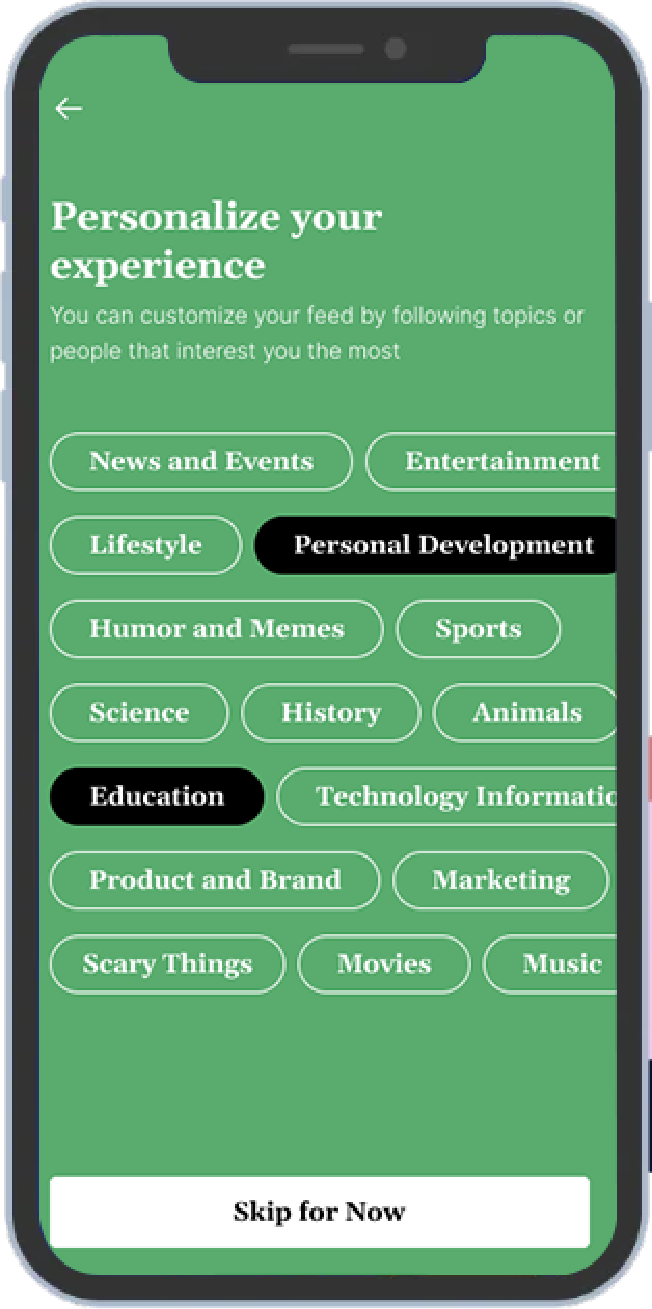Add History to followed topics
Screen dimensions: 652x1309
[331, 713]
